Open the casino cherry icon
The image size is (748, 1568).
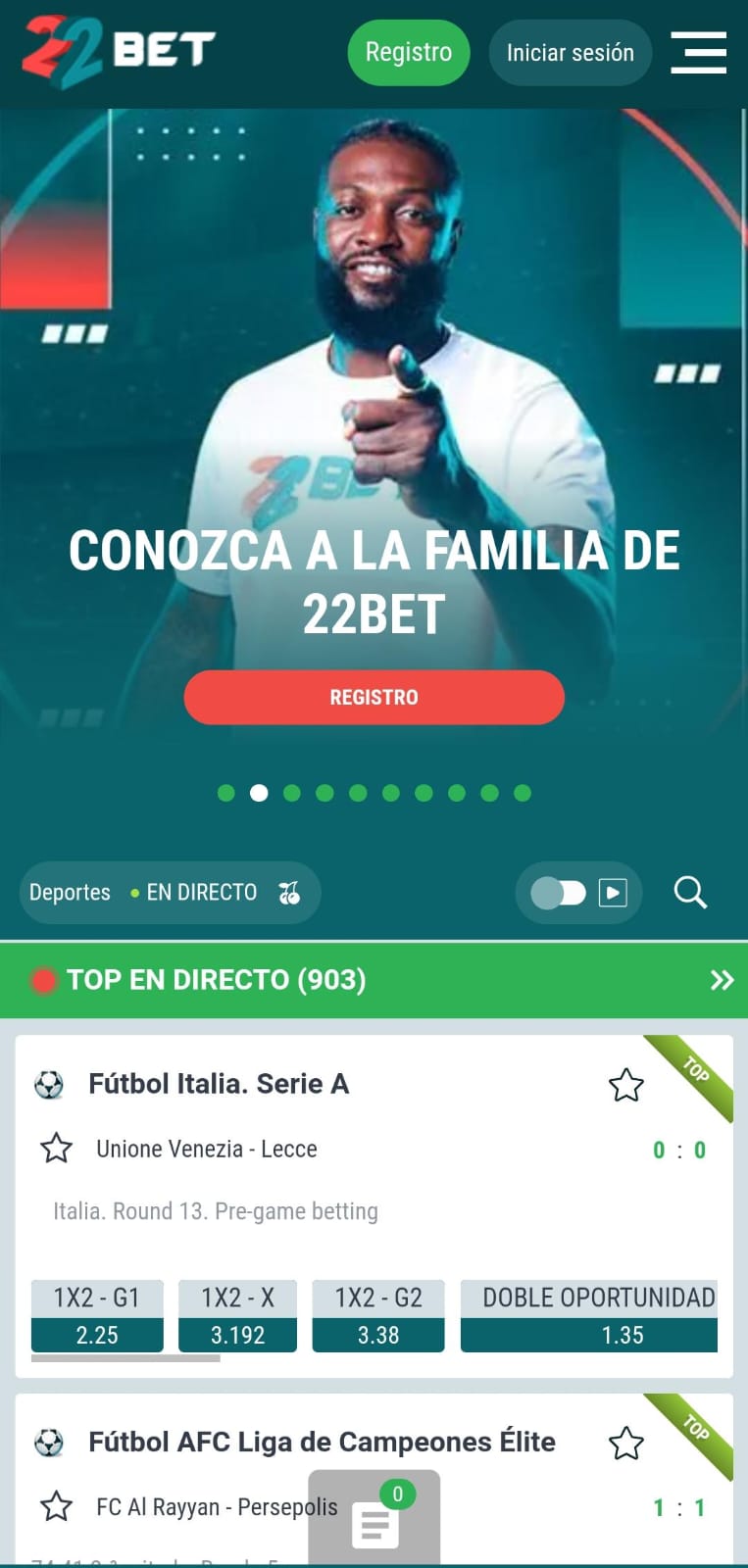pyautogui.click(x=289, y=893)
